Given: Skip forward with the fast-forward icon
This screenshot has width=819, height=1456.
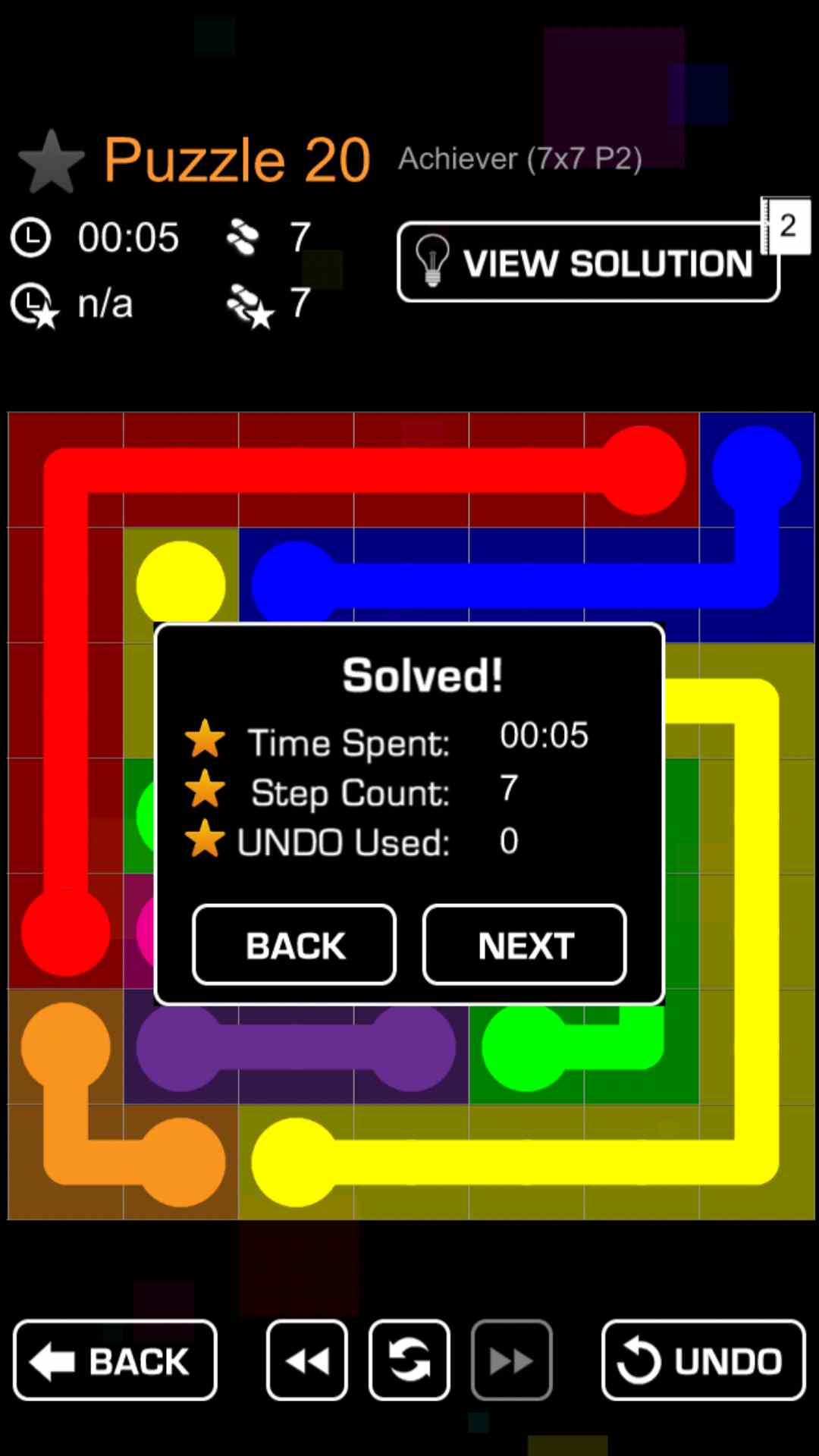Looking at the screenshot, I should point(512,1360).
